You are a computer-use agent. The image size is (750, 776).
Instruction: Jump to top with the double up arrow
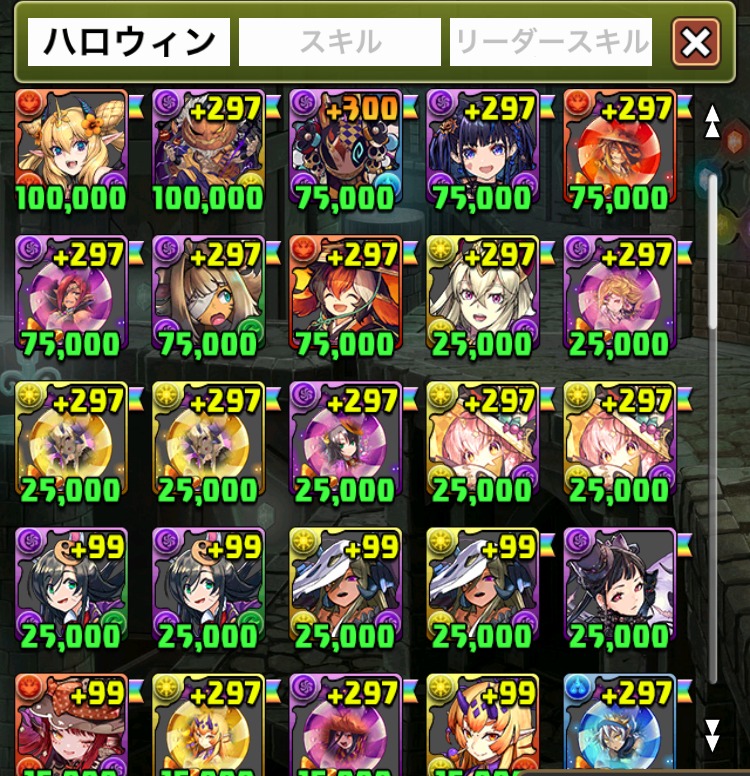(x=712, y=121)
